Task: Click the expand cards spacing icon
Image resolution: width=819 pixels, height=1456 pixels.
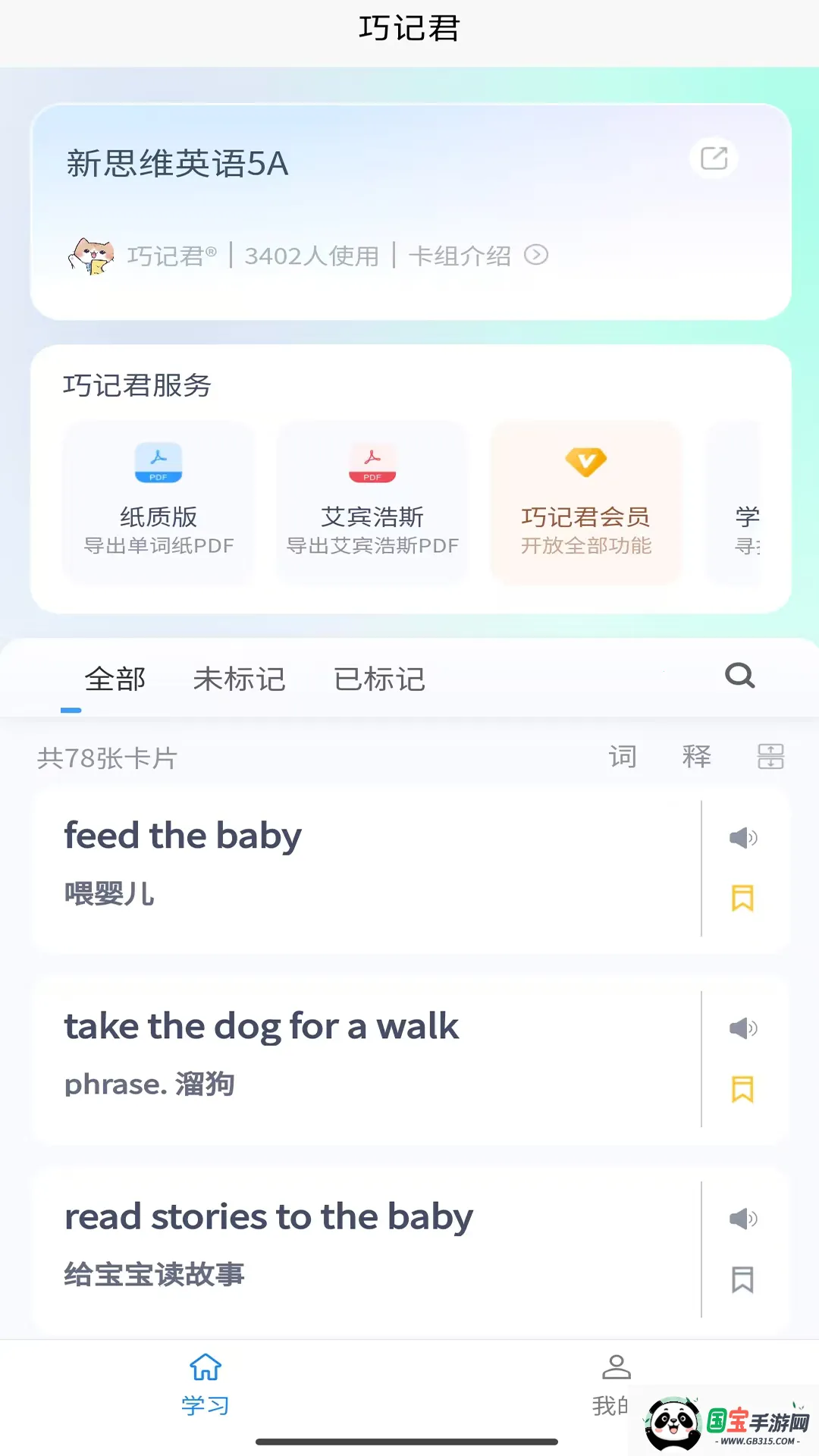Action: pyautogui.click(x=771, y=756)
